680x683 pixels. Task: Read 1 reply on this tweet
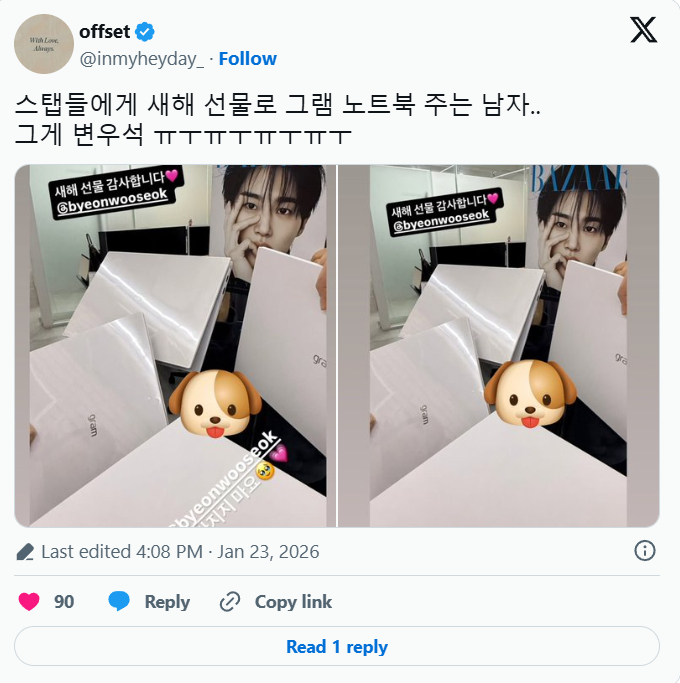coord(337,647)
